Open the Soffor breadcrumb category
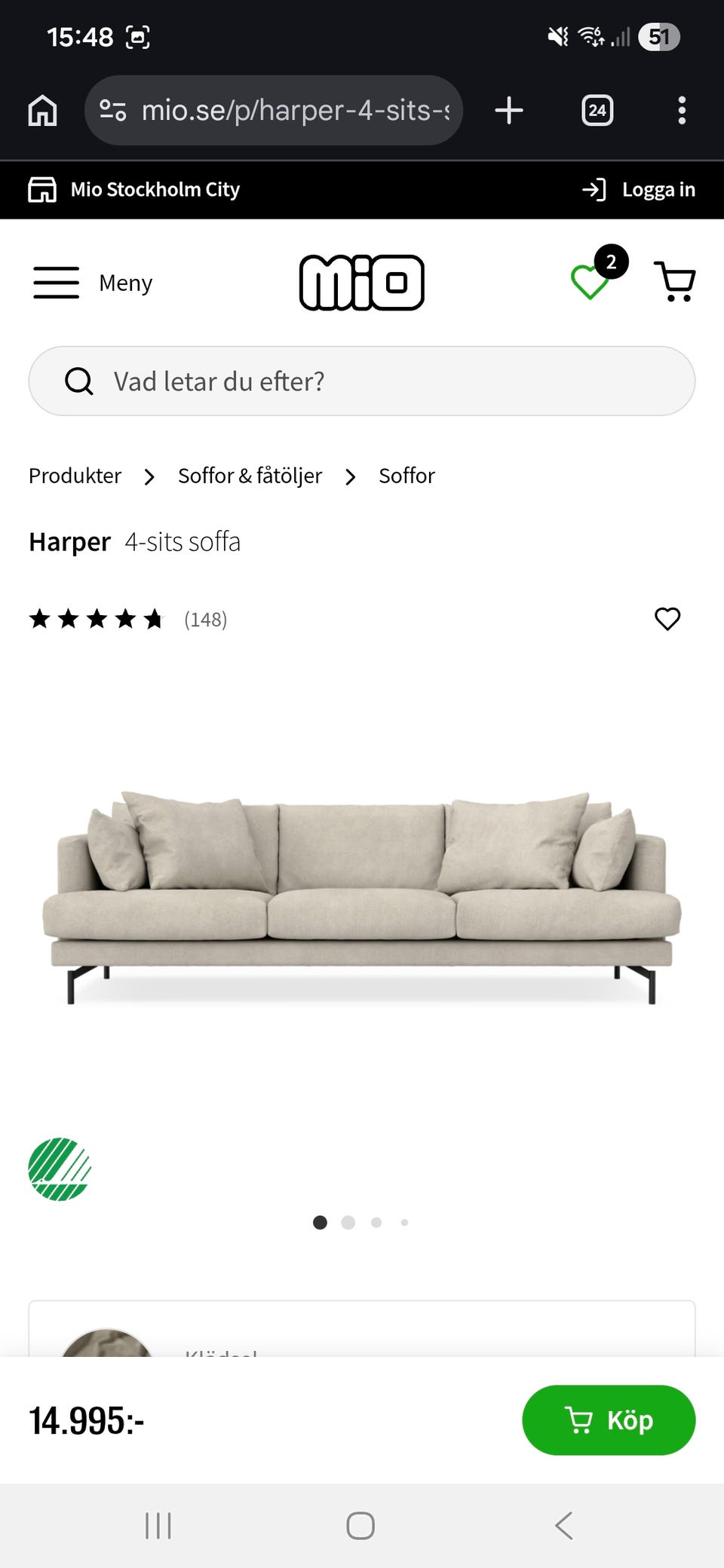Viewport: 724px width, 1568px height. [406, 476]
